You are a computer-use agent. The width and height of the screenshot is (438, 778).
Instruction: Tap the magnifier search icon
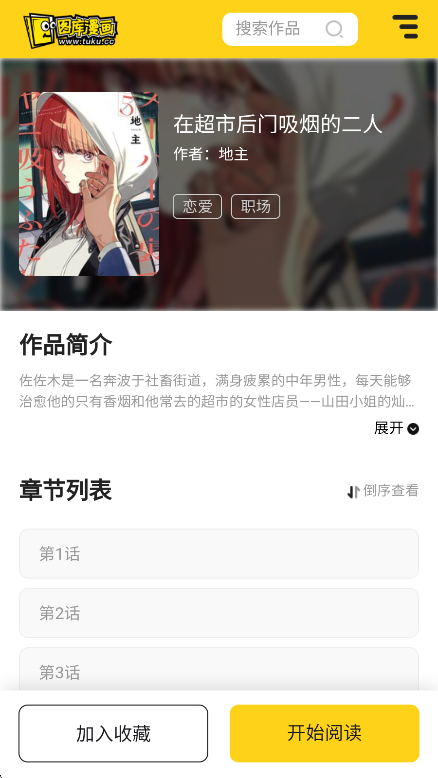click(334, 29)
